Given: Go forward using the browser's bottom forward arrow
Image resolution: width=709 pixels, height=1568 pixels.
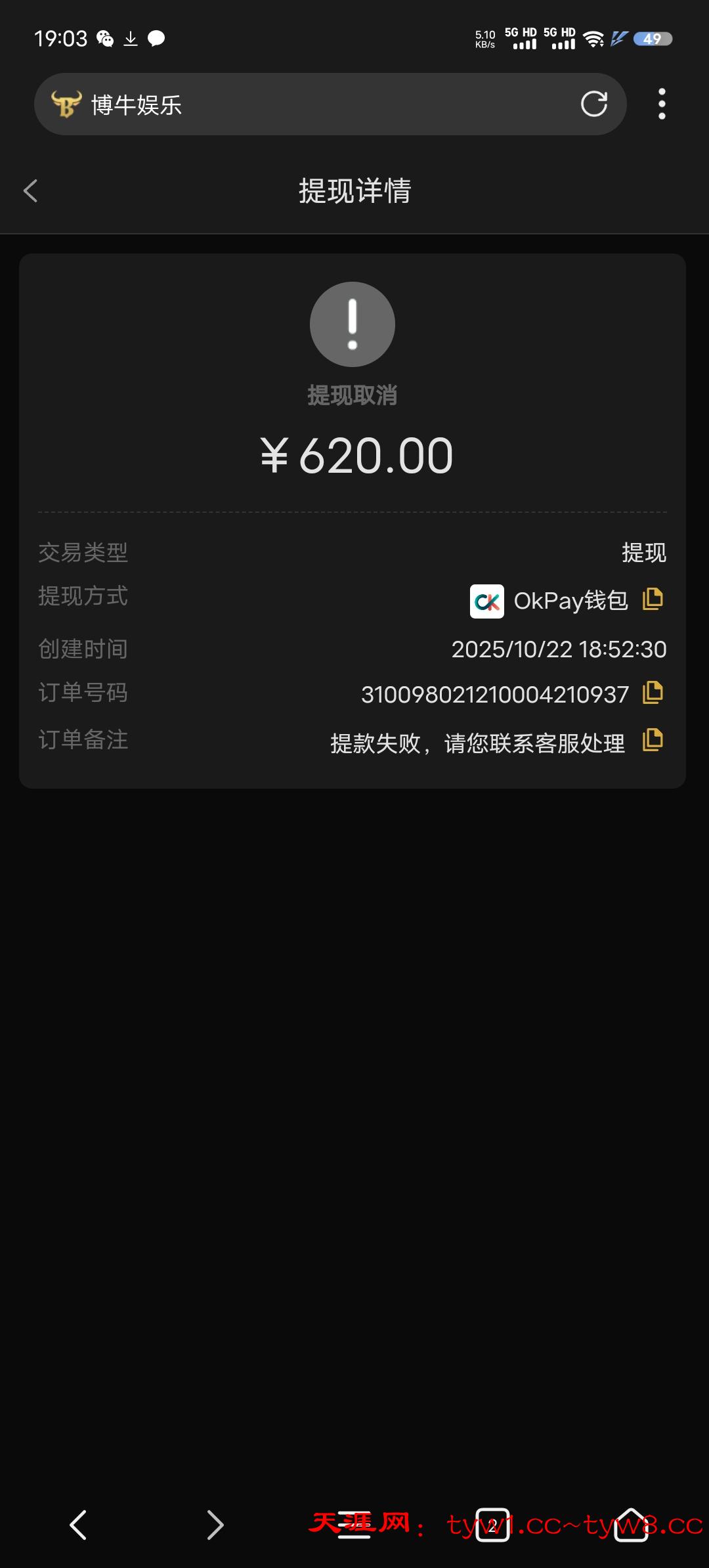Looking at the screenshot, I should click(x=215, y=1525).
